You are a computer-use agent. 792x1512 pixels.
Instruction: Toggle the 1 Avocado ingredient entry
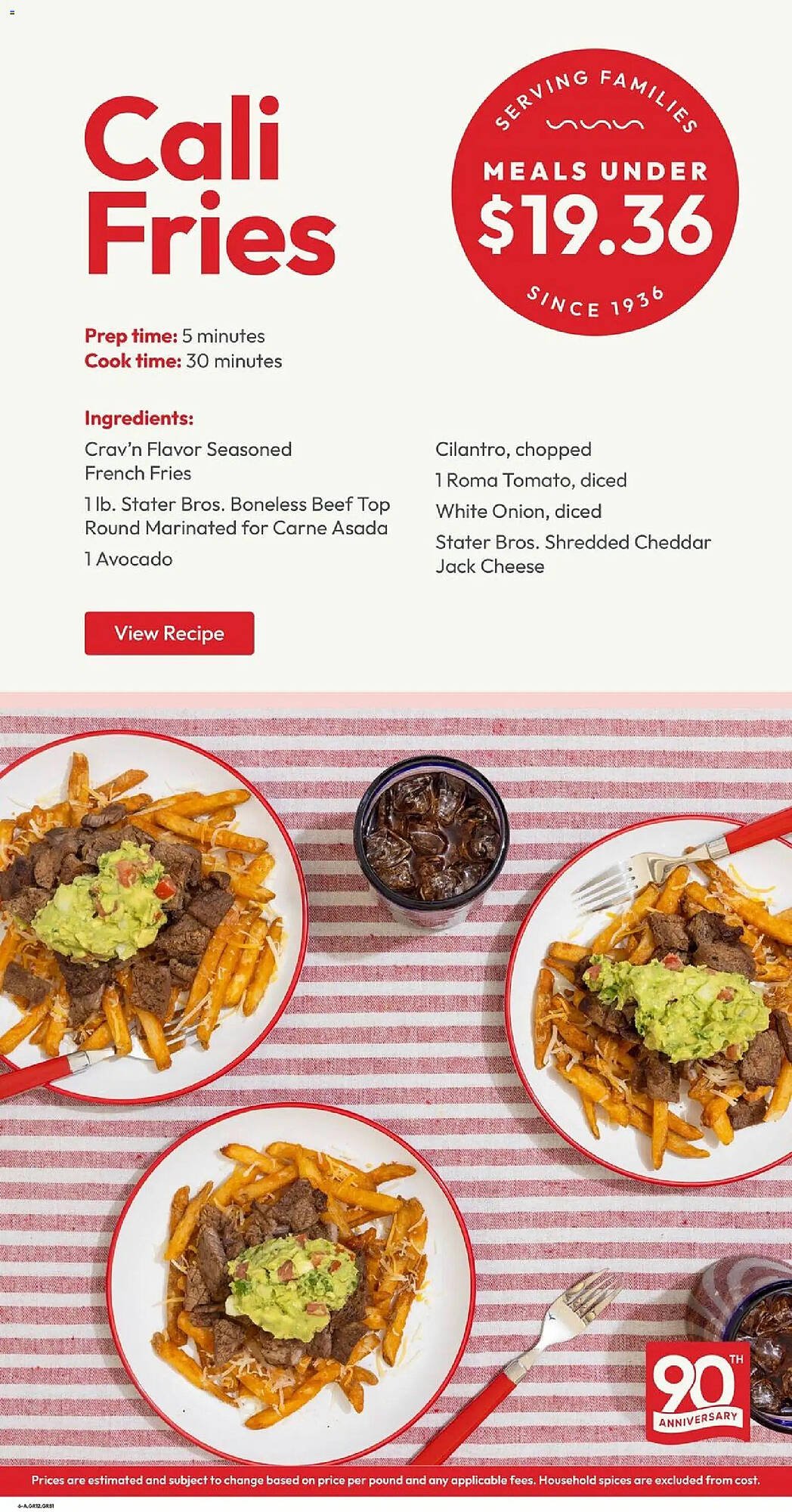pos(130,559)
